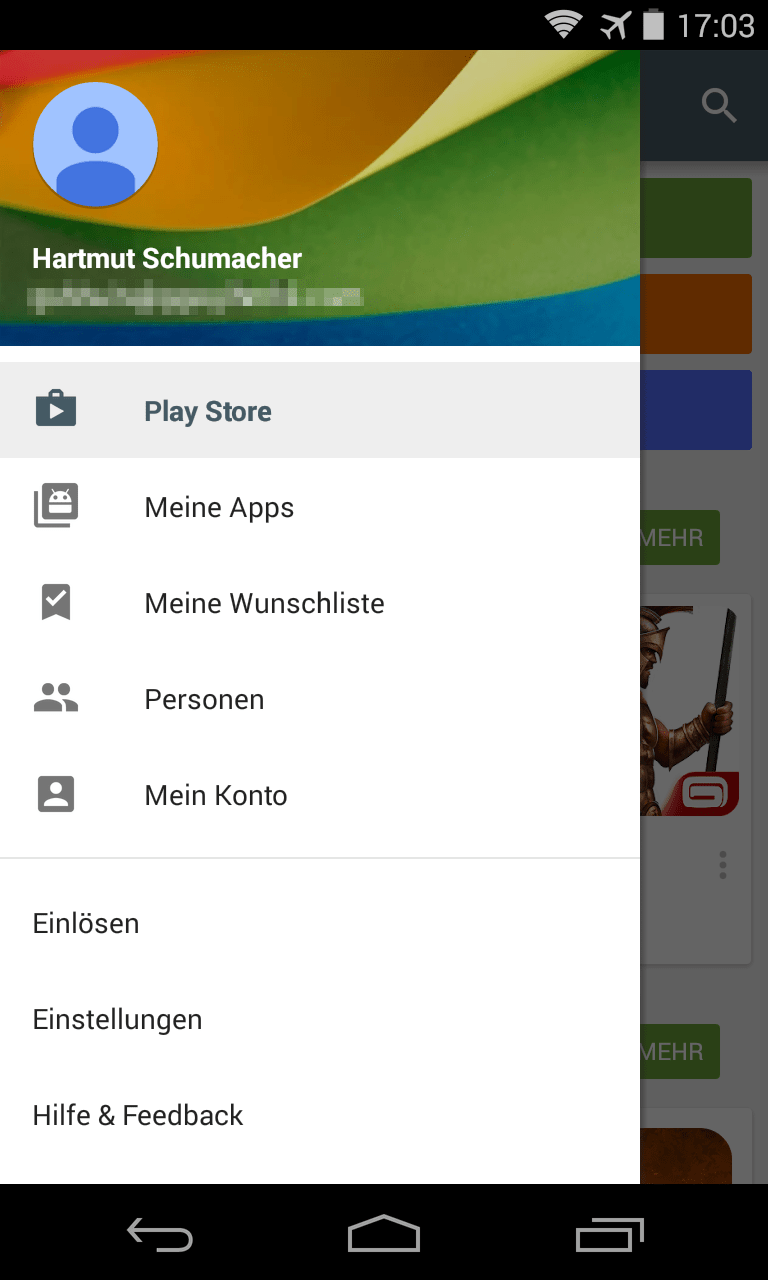Image resolution: width=768 pixels, height=1280 pixels.
Task: Go to the home screen
Action: pos(384,1236)
